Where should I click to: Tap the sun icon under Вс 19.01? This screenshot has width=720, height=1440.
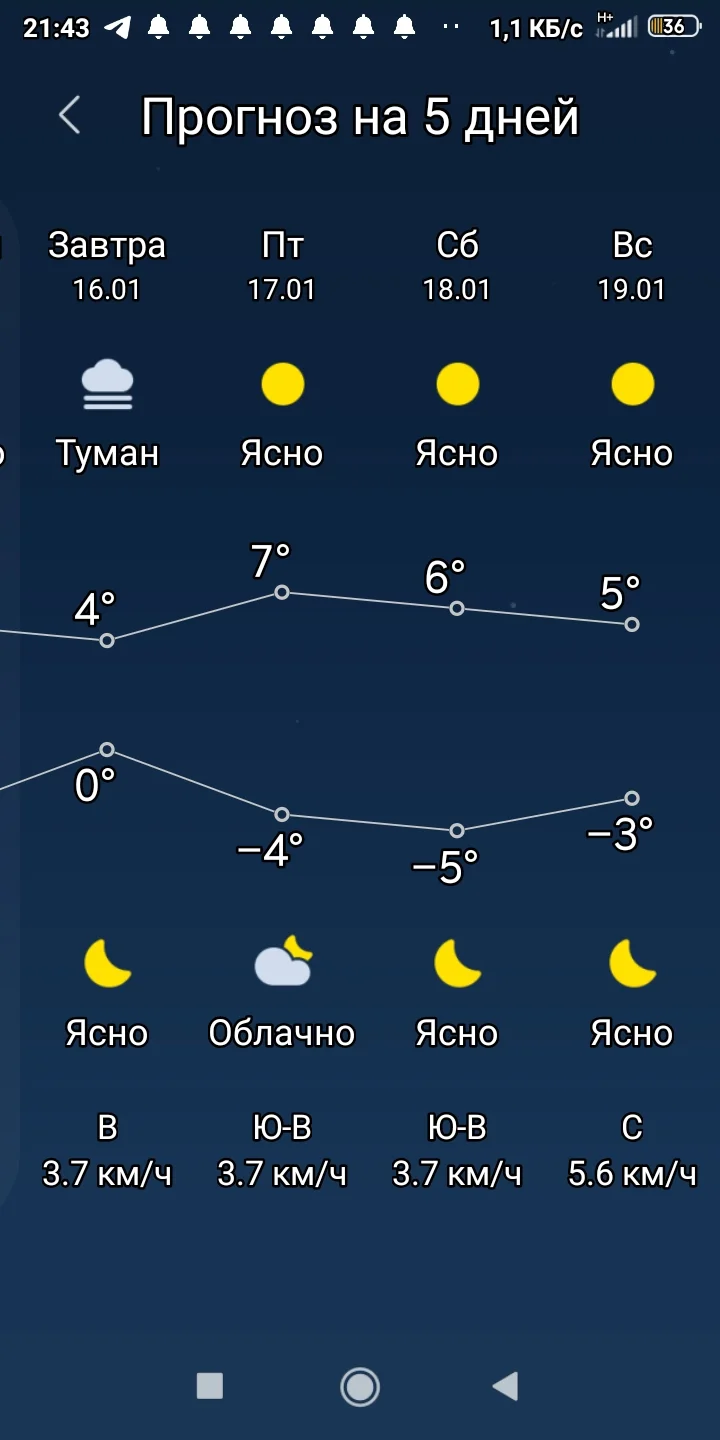tap(632, 383)
